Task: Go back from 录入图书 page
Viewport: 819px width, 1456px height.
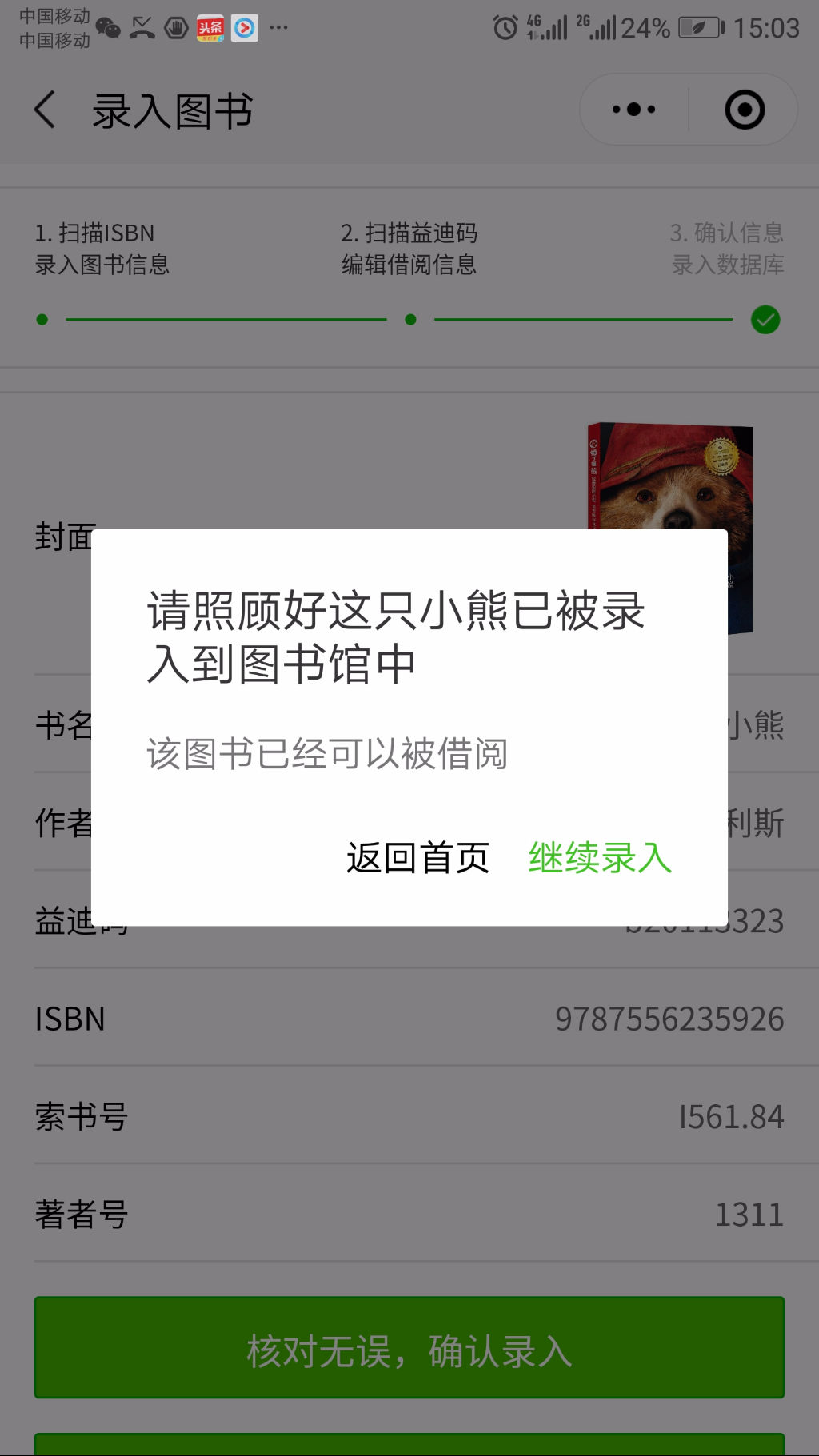Action: [46, 110]
